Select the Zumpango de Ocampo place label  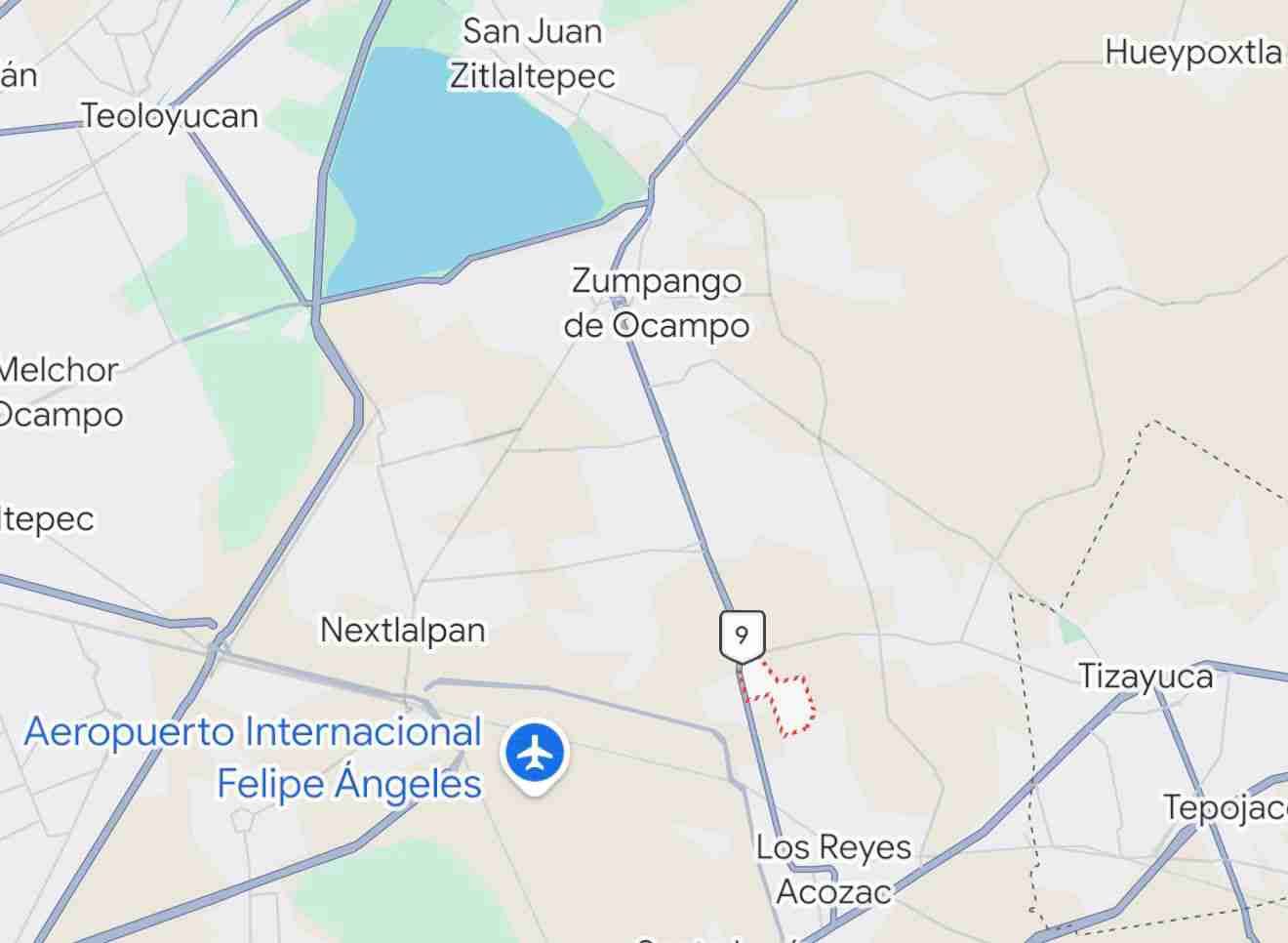tap(657, 303)
